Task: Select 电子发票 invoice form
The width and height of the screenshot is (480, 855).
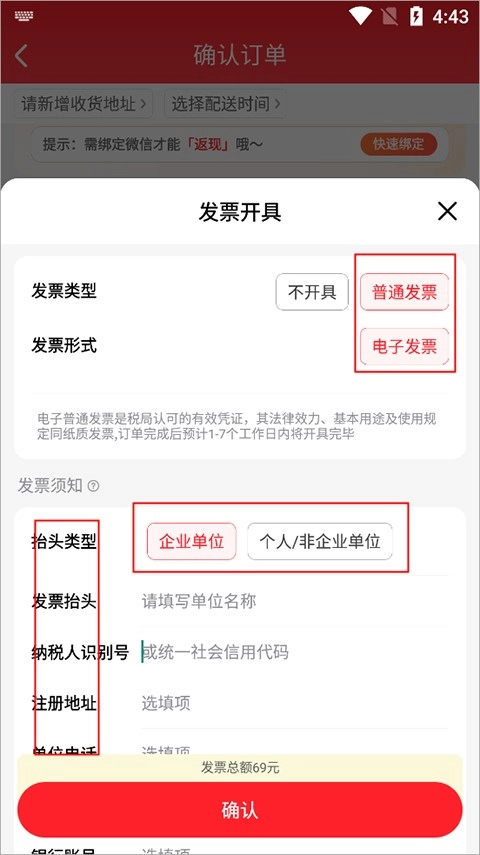Action: tap(404, 346)
